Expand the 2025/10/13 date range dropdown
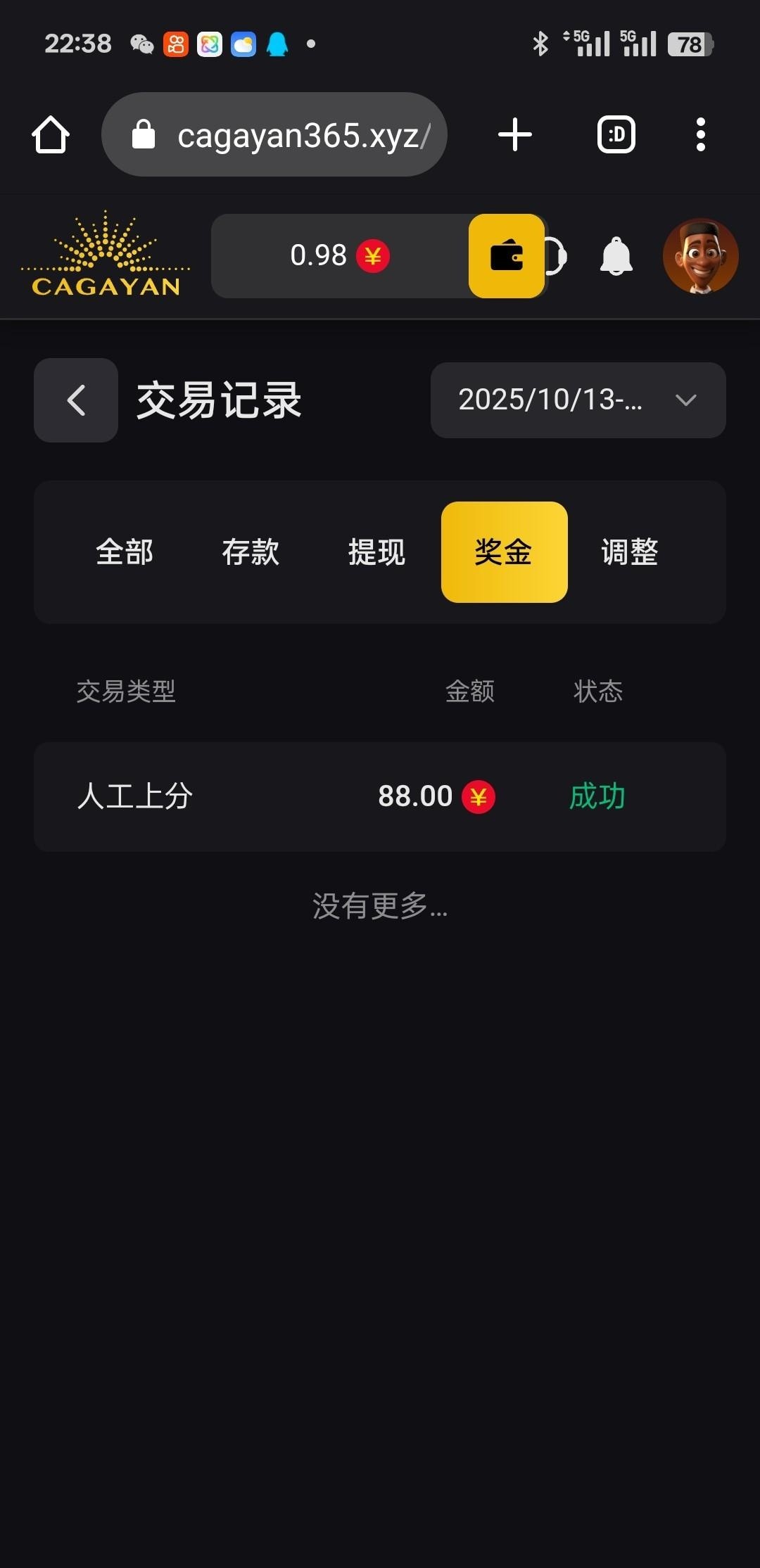Image resolution: width=760 pixels, height=1568 pixels. point(578,400)
